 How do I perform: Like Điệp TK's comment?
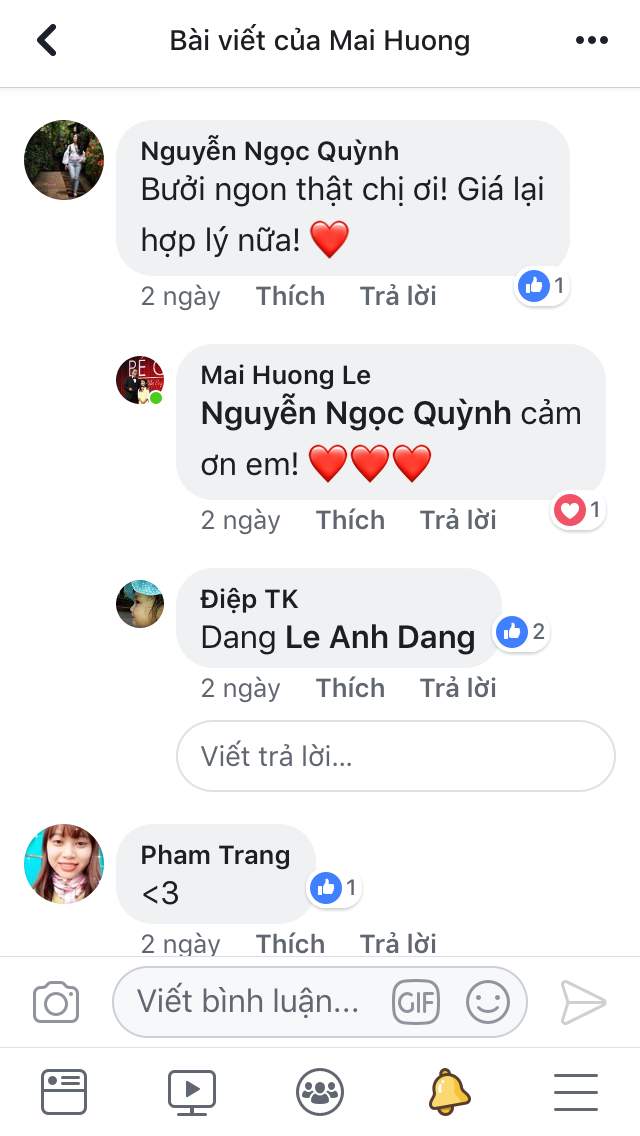pos(350,688)
